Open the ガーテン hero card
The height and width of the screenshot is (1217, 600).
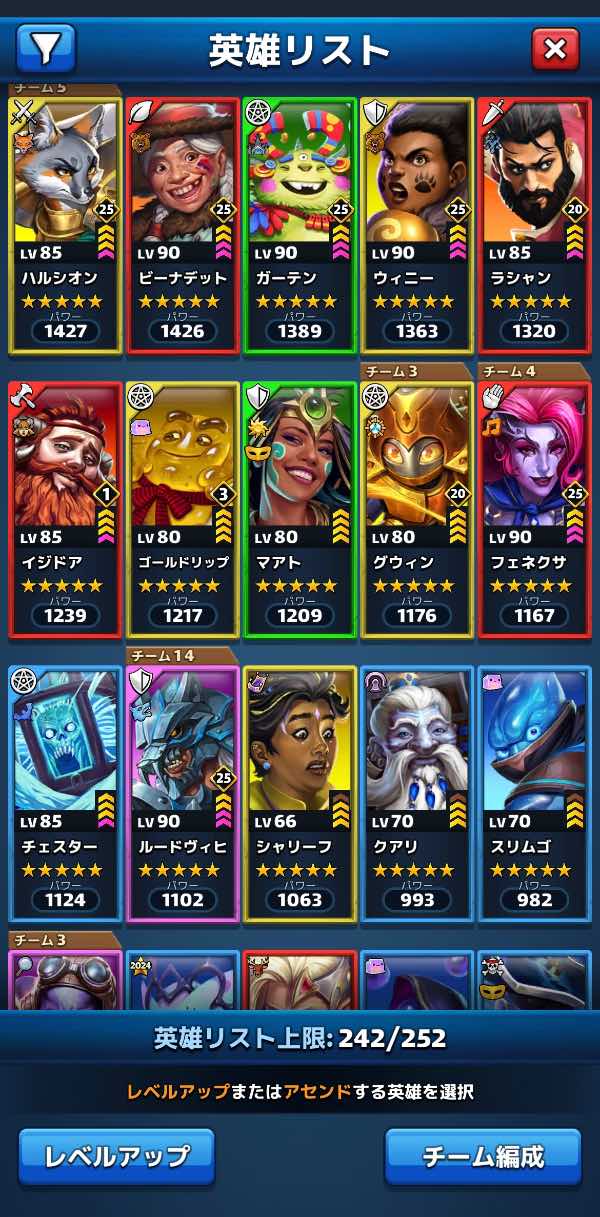(300, 225)
